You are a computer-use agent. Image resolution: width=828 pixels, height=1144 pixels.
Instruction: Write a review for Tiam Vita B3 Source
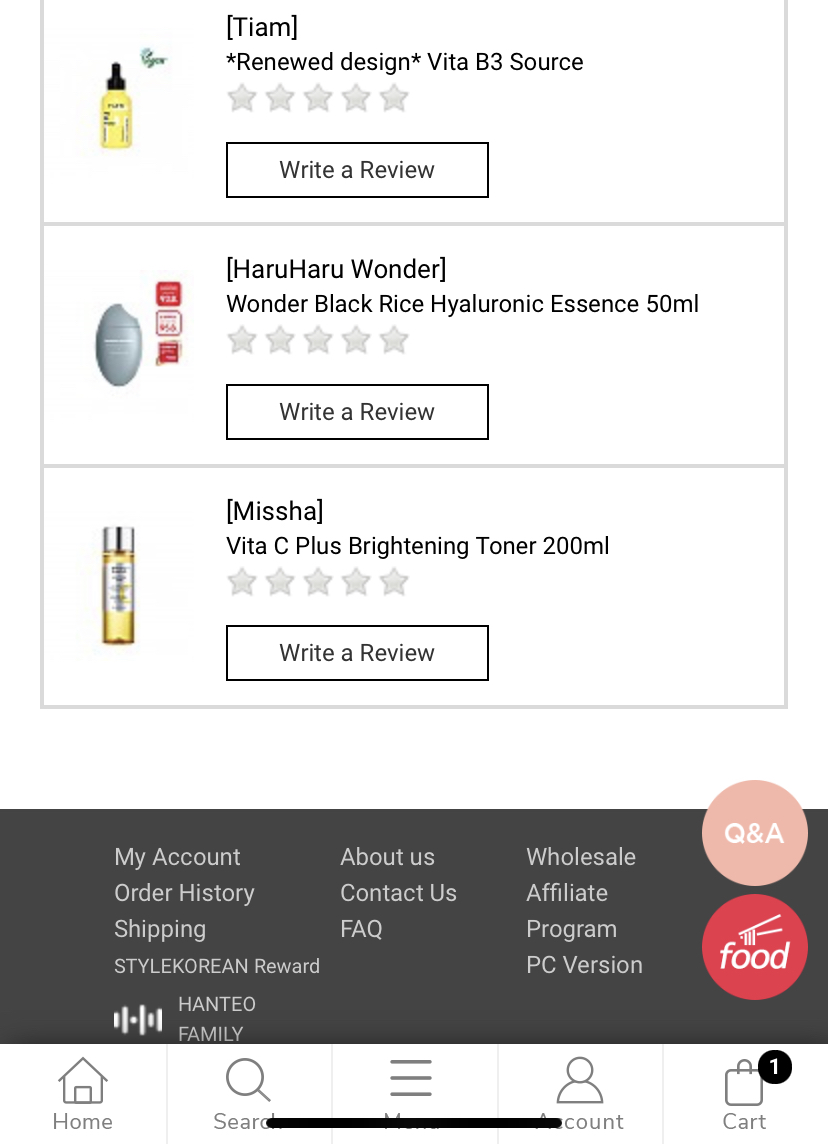[x=357, y=170]
